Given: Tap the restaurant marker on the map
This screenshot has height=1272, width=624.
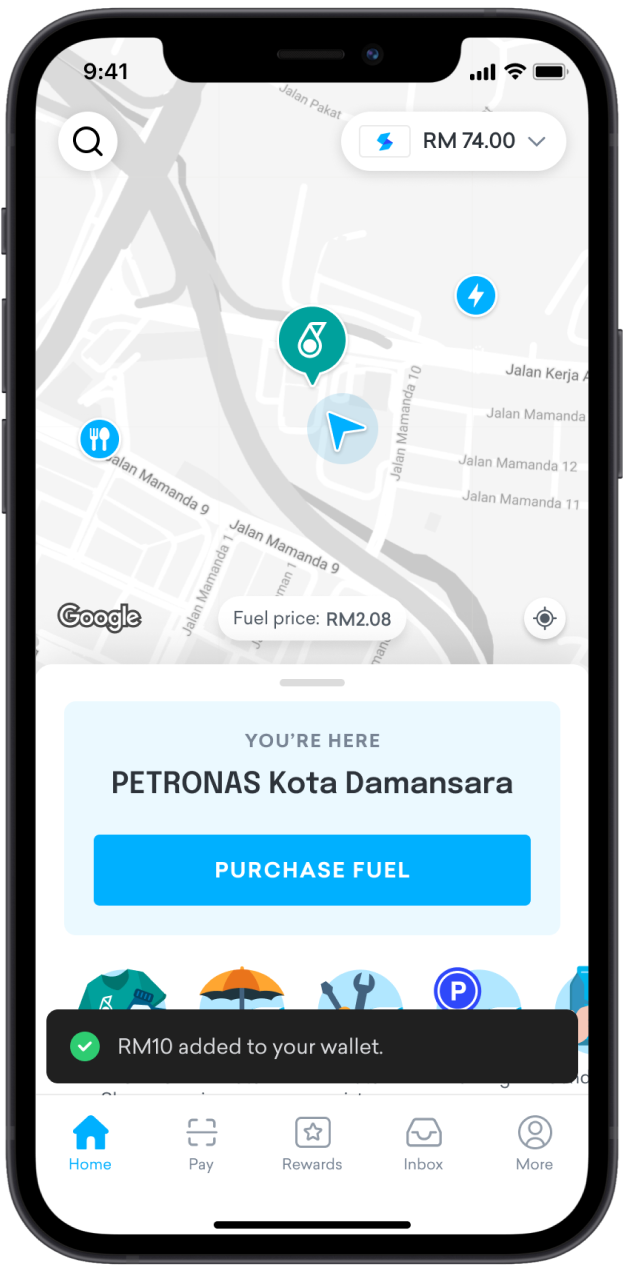Looking at the screenshot, I should point(99,438).
